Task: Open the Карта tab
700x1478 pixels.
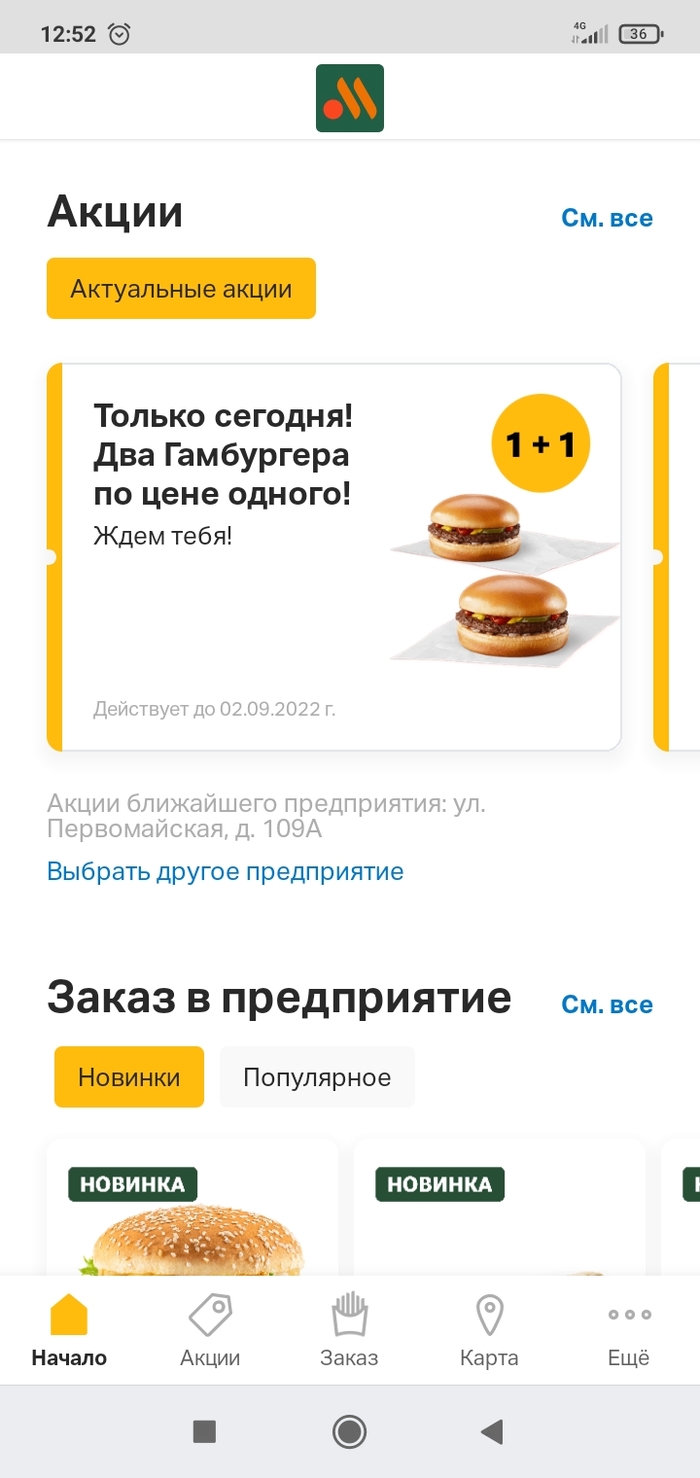Action: 489,1330
